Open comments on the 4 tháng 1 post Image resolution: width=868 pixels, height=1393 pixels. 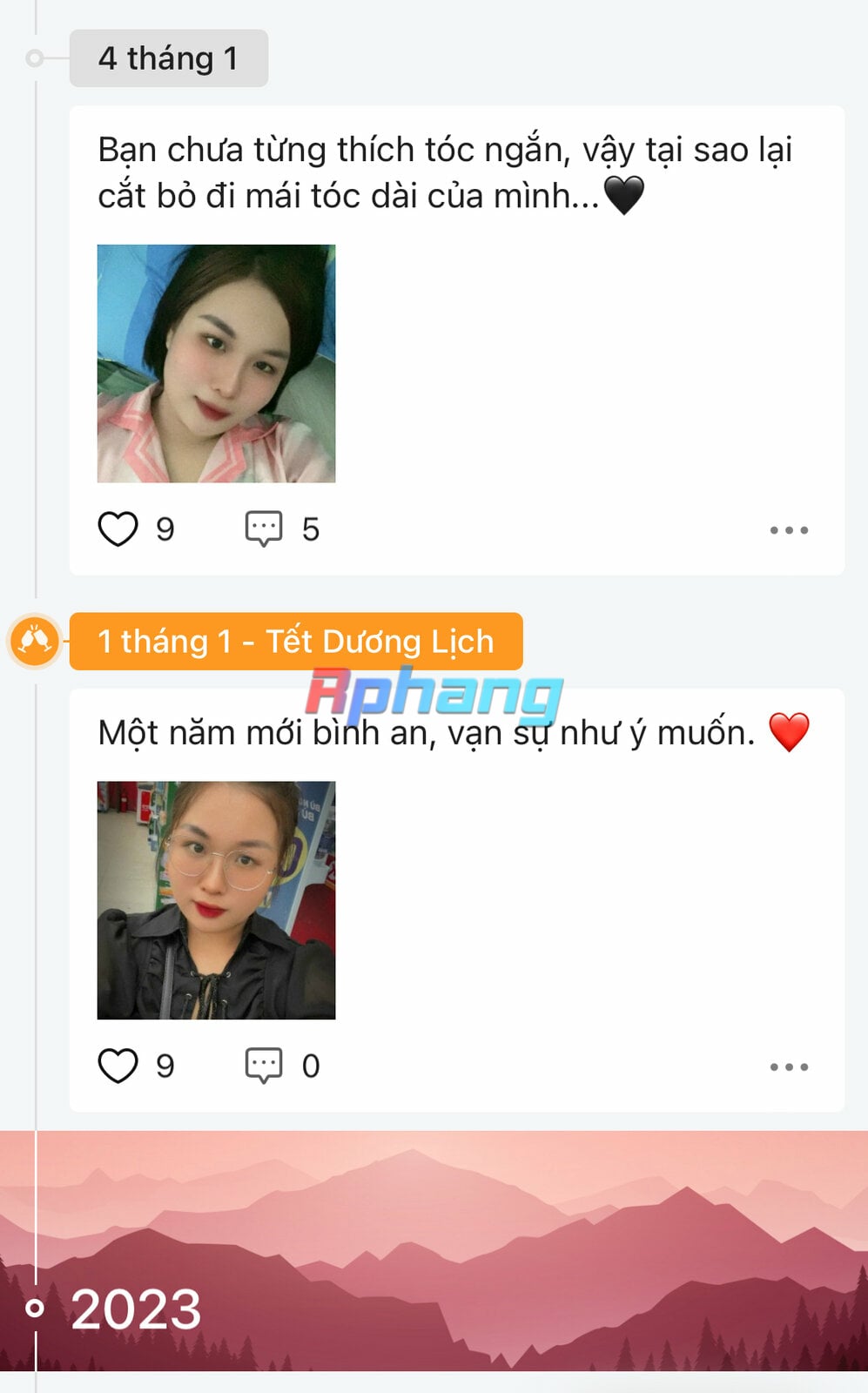tap(263, 529)
